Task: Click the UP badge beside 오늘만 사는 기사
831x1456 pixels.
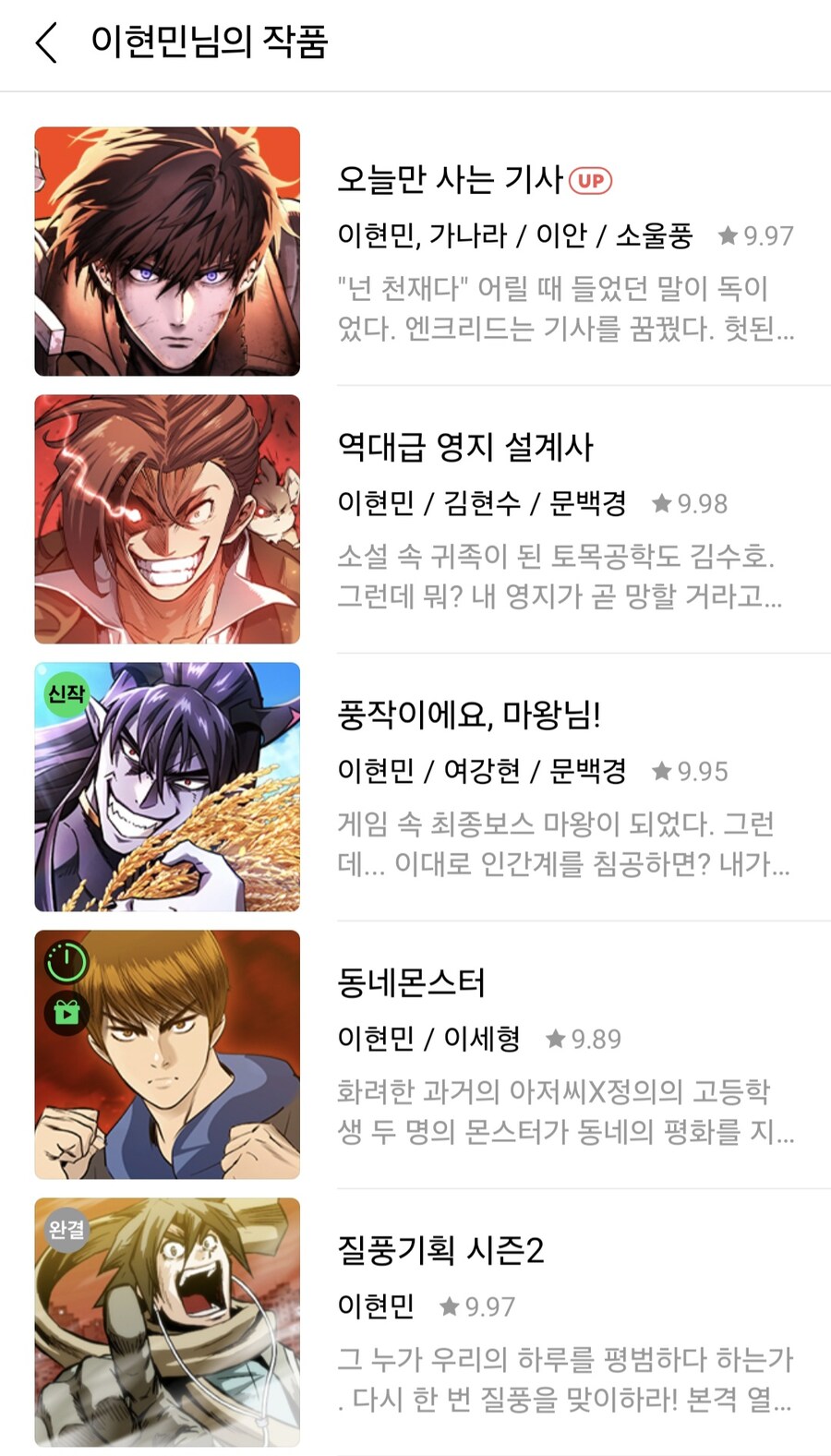Action: tap(593, 181)
